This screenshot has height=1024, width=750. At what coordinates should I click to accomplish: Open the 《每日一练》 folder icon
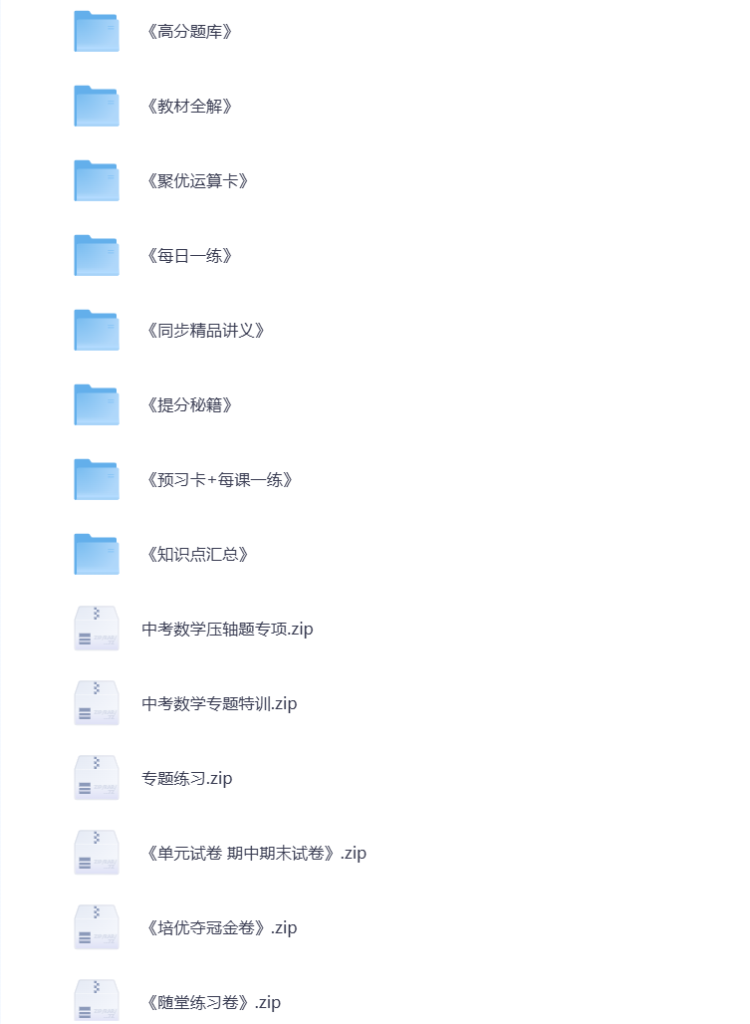[96, 255]
